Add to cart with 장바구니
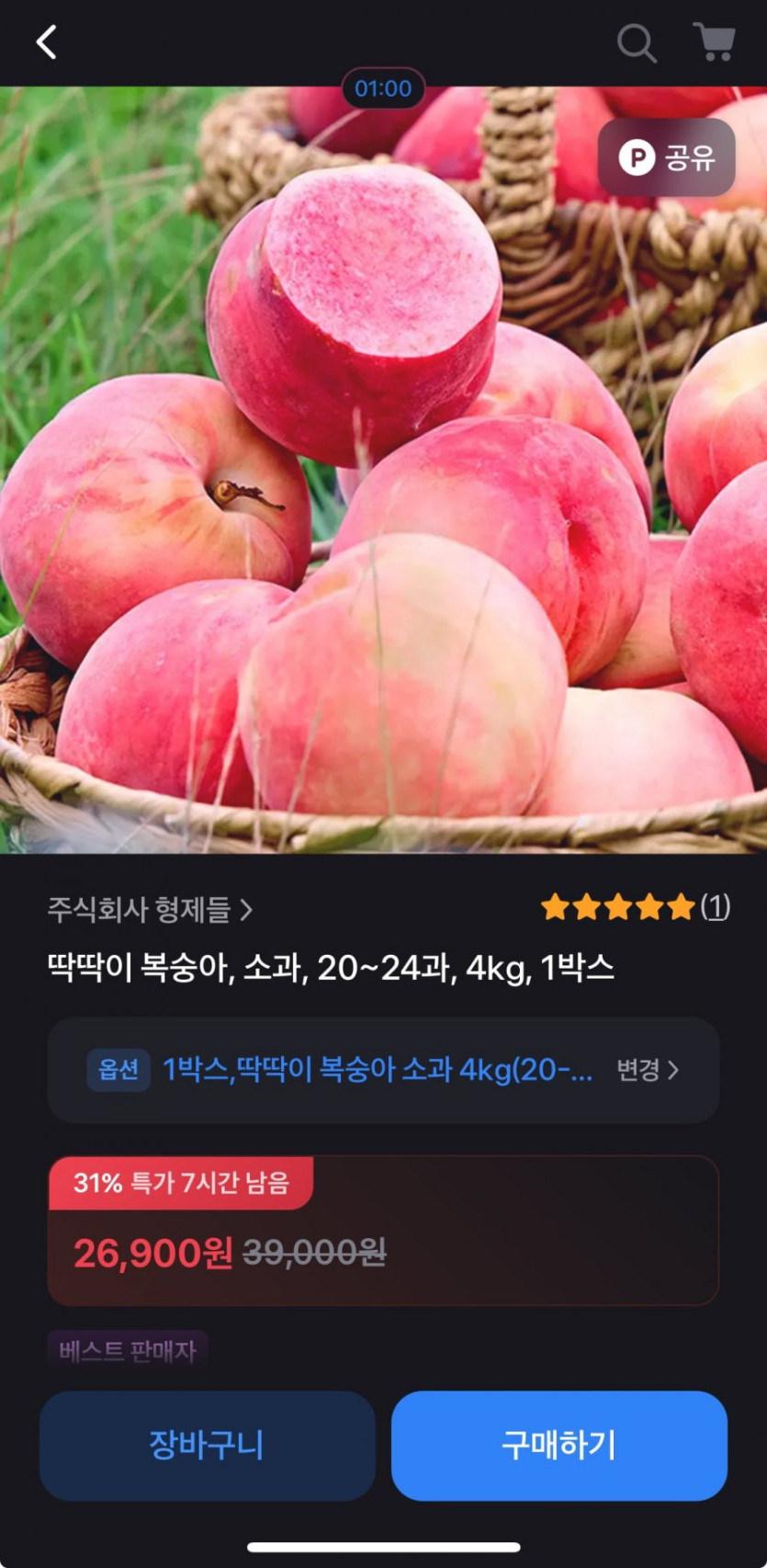The image size is (767, 1568). pyautogui.click(x=207, y=1446)
